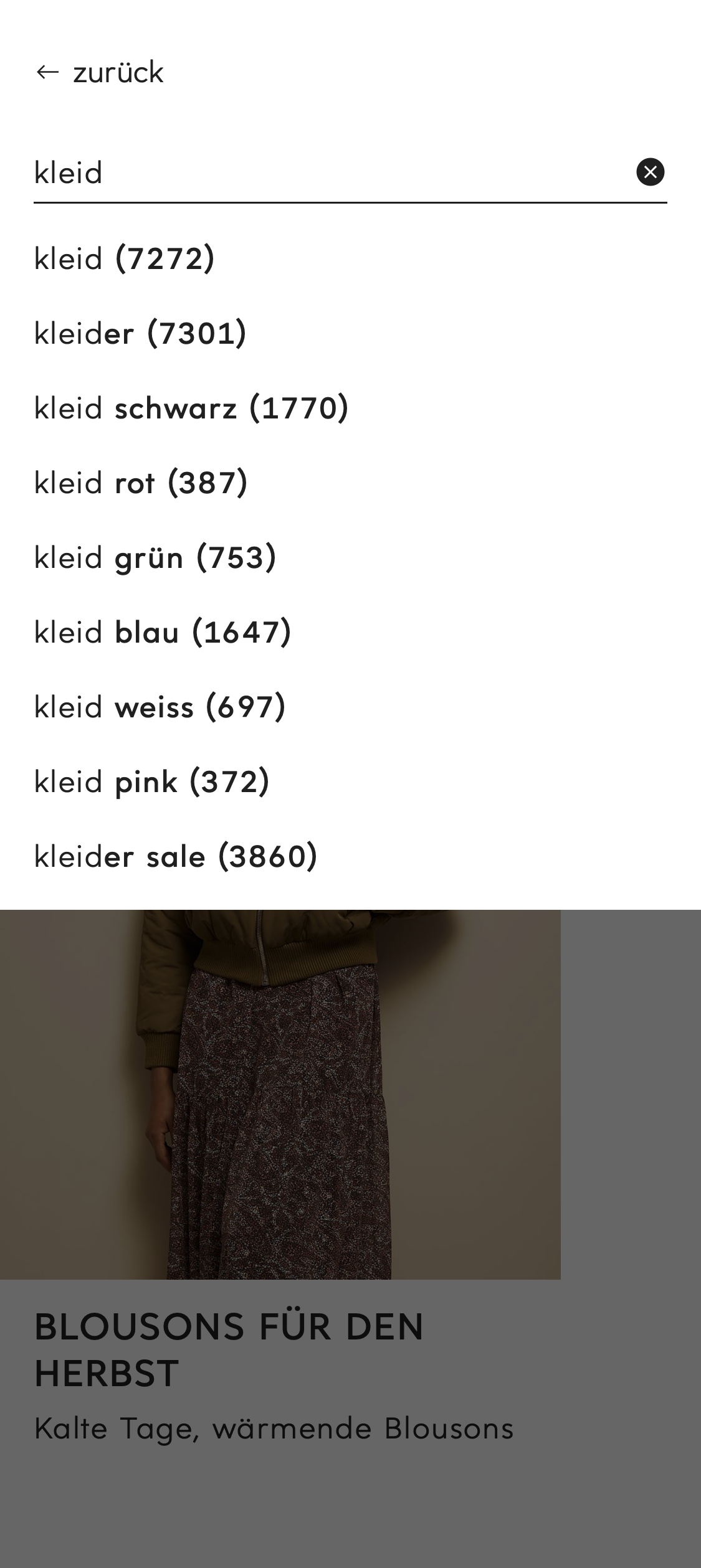This screenshot has width=701, height=1568.
Task: Go back using the 'zurück' label
Action: [x=118, y=73]
